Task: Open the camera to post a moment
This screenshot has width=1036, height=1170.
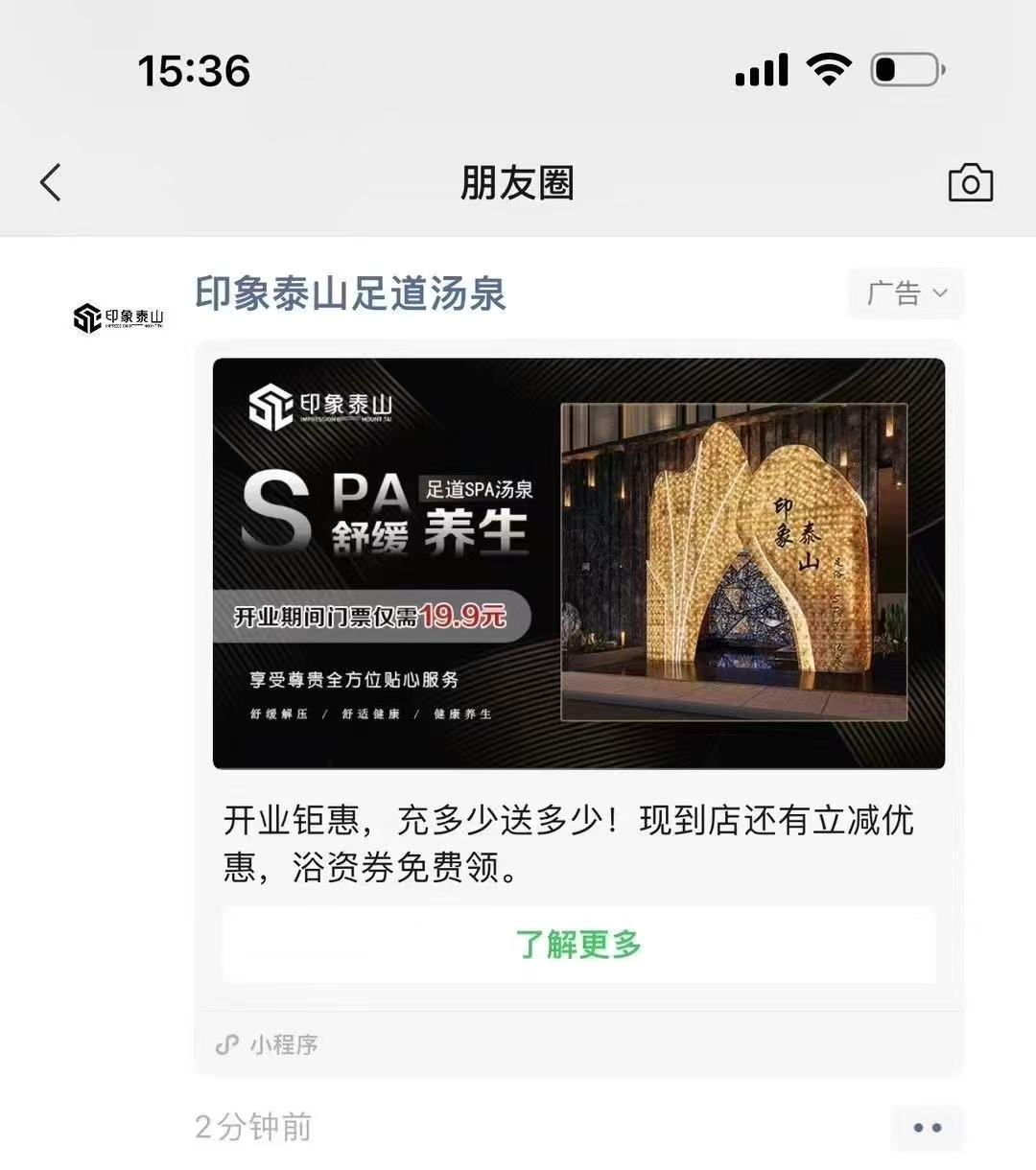Action: pyautogui.click(x=970, y=182)
